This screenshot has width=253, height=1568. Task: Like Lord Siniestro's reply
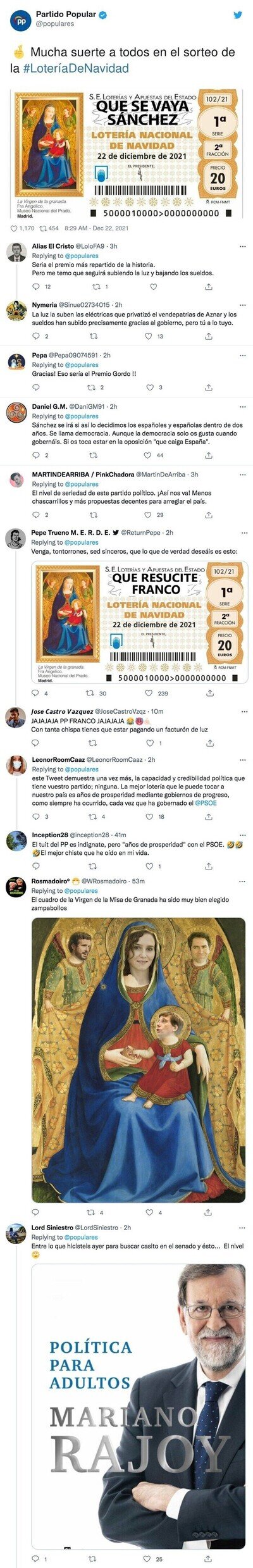[x=147, y=1559]
